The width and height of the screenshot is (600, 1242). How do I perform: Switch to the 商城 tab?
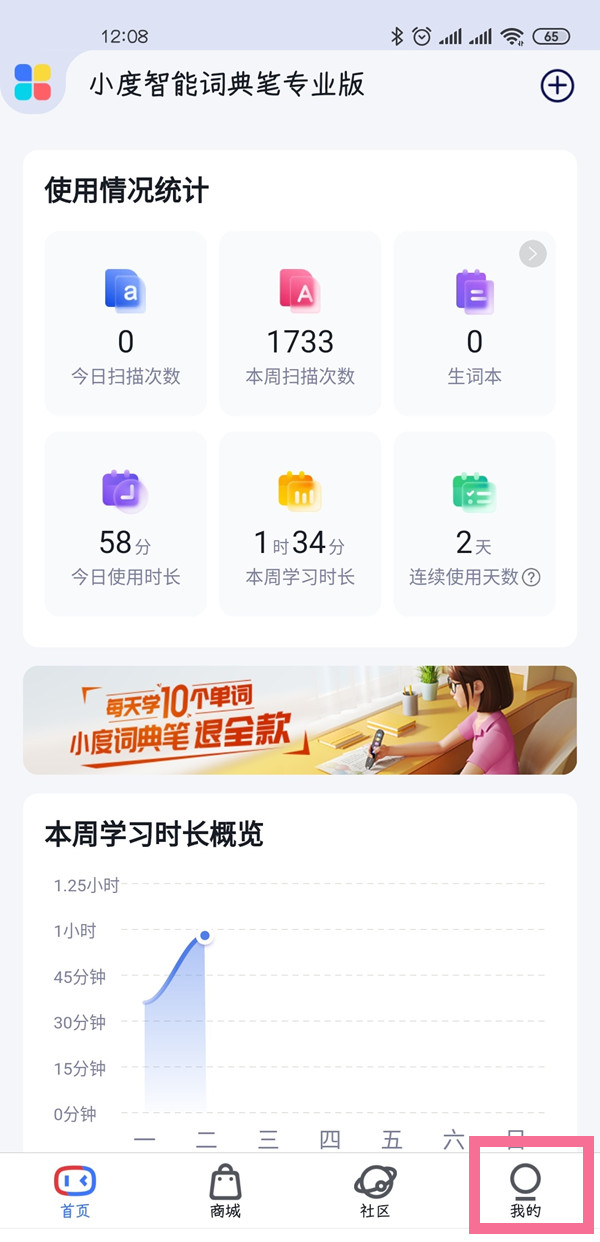[225, 1191]
